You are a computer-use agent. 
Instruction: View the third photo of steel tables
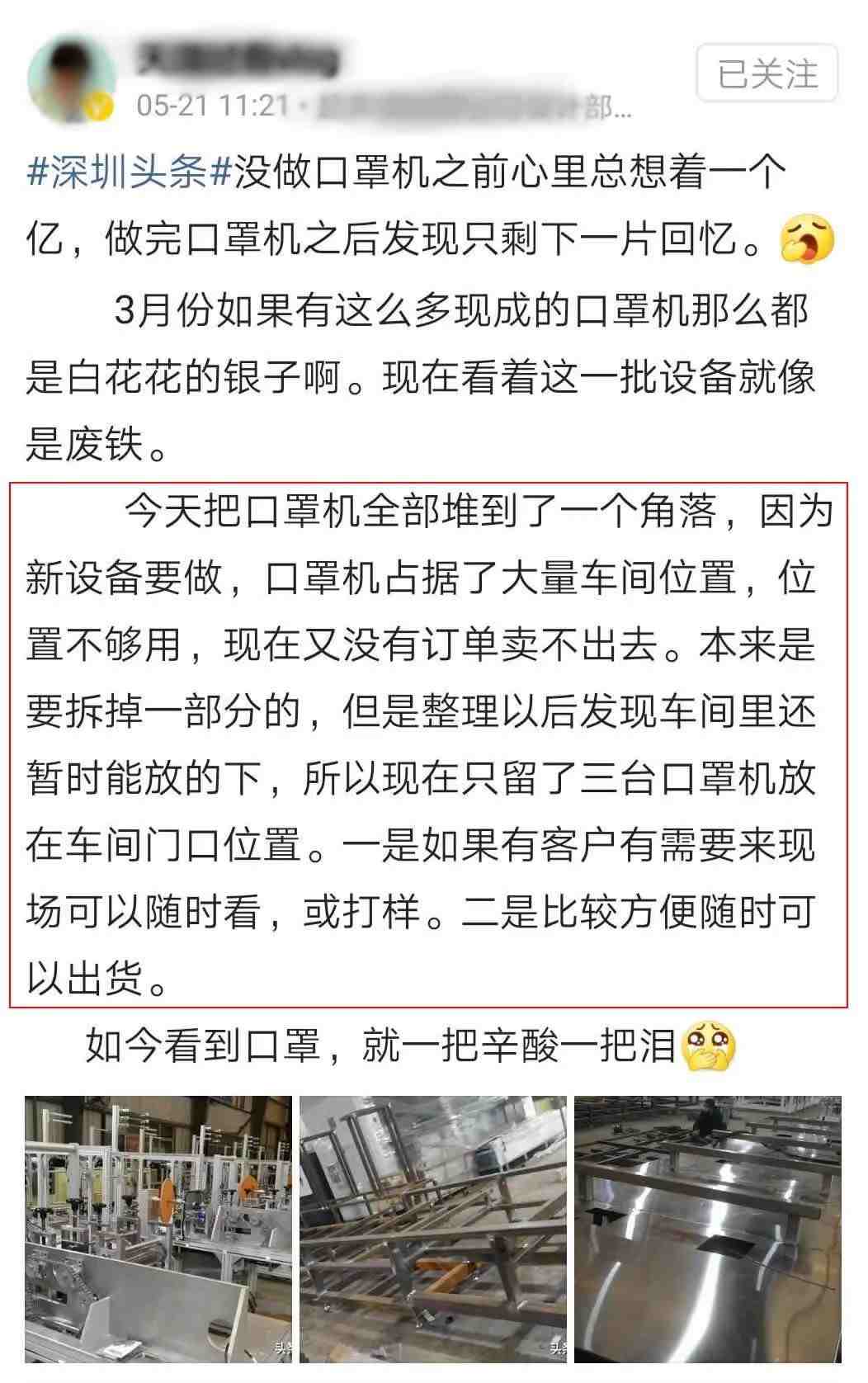point(707,1231)
